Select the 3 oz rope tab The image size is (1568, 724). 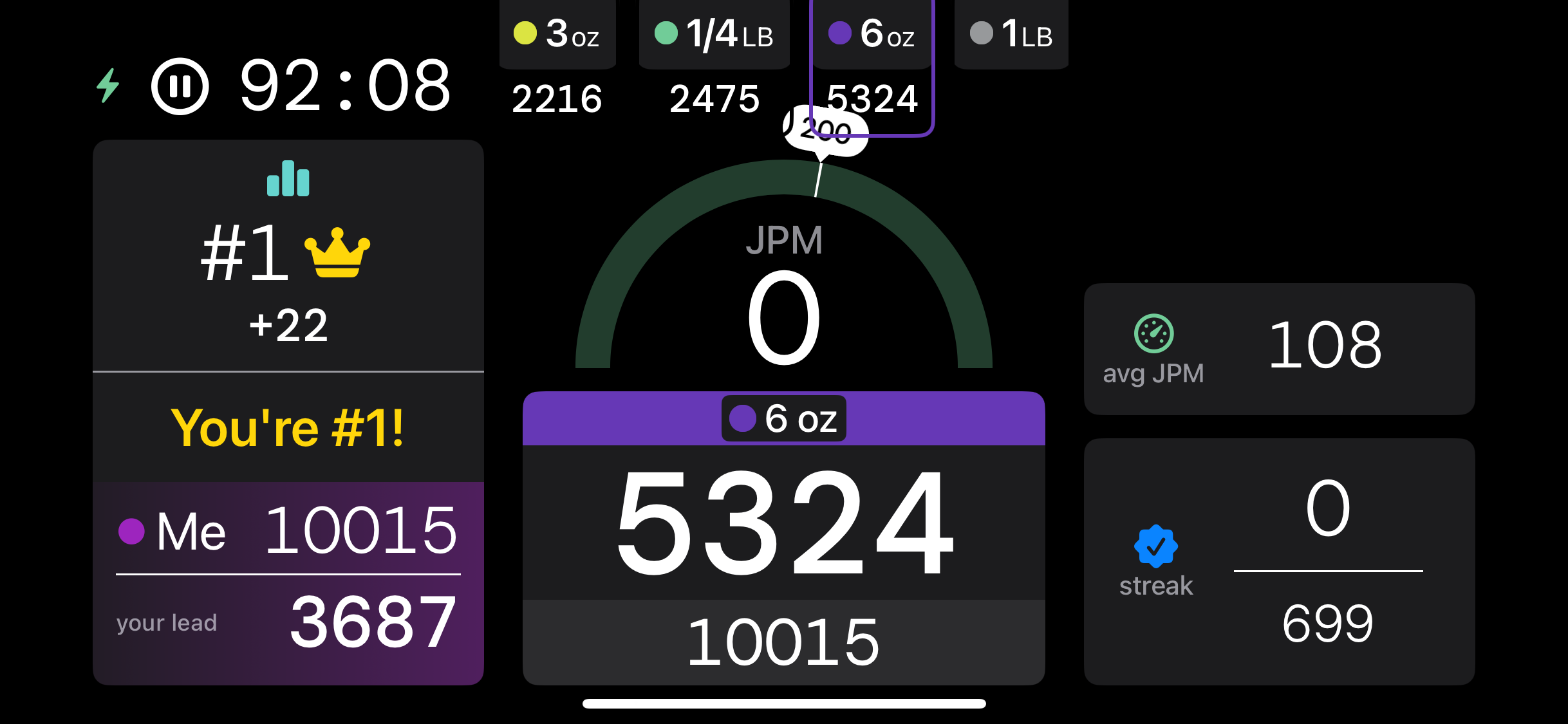[x=557, y=34]
